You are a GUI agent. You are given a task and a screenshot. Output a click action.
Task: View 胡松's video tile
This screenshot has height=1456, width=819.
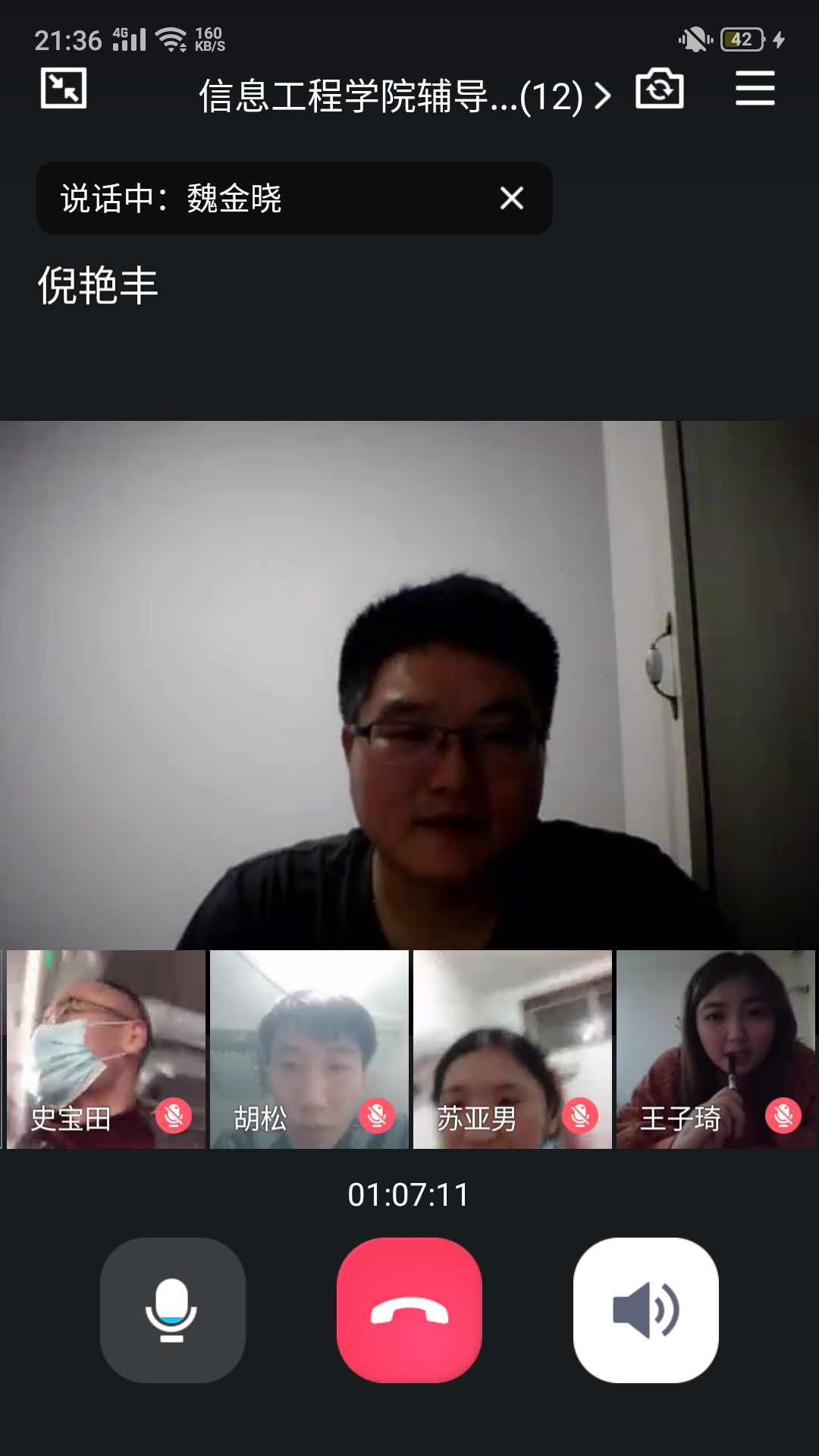(x=309, y=1049)
